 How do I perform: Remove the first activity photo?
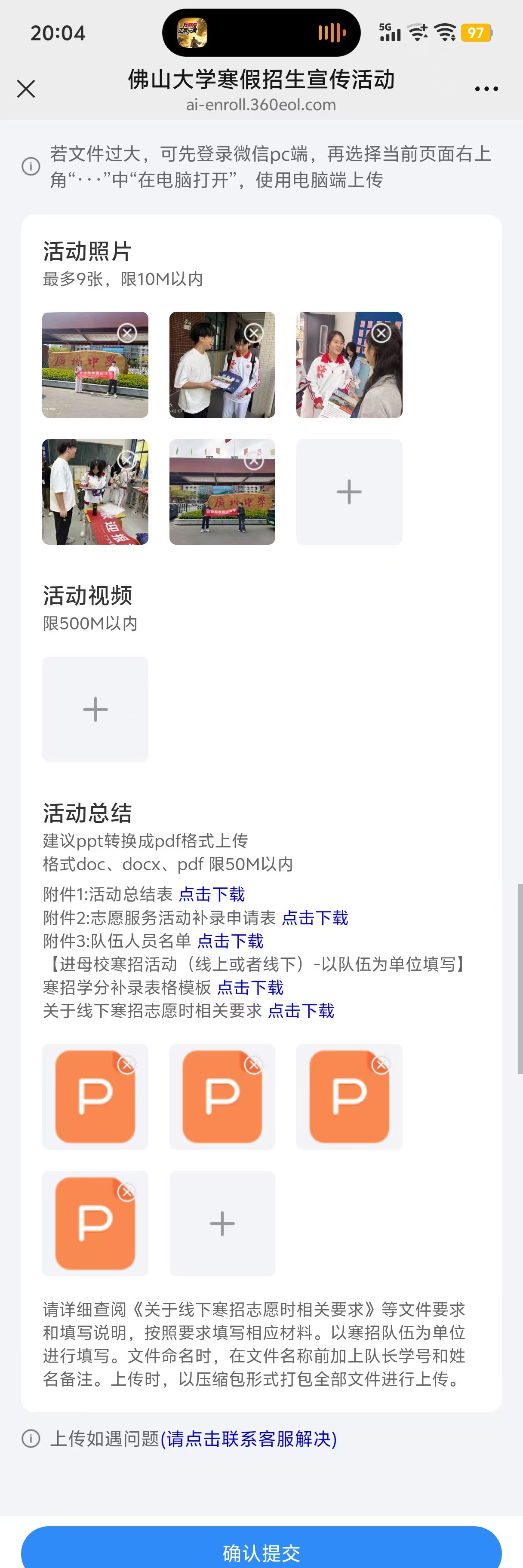click(x=126, y=333)
